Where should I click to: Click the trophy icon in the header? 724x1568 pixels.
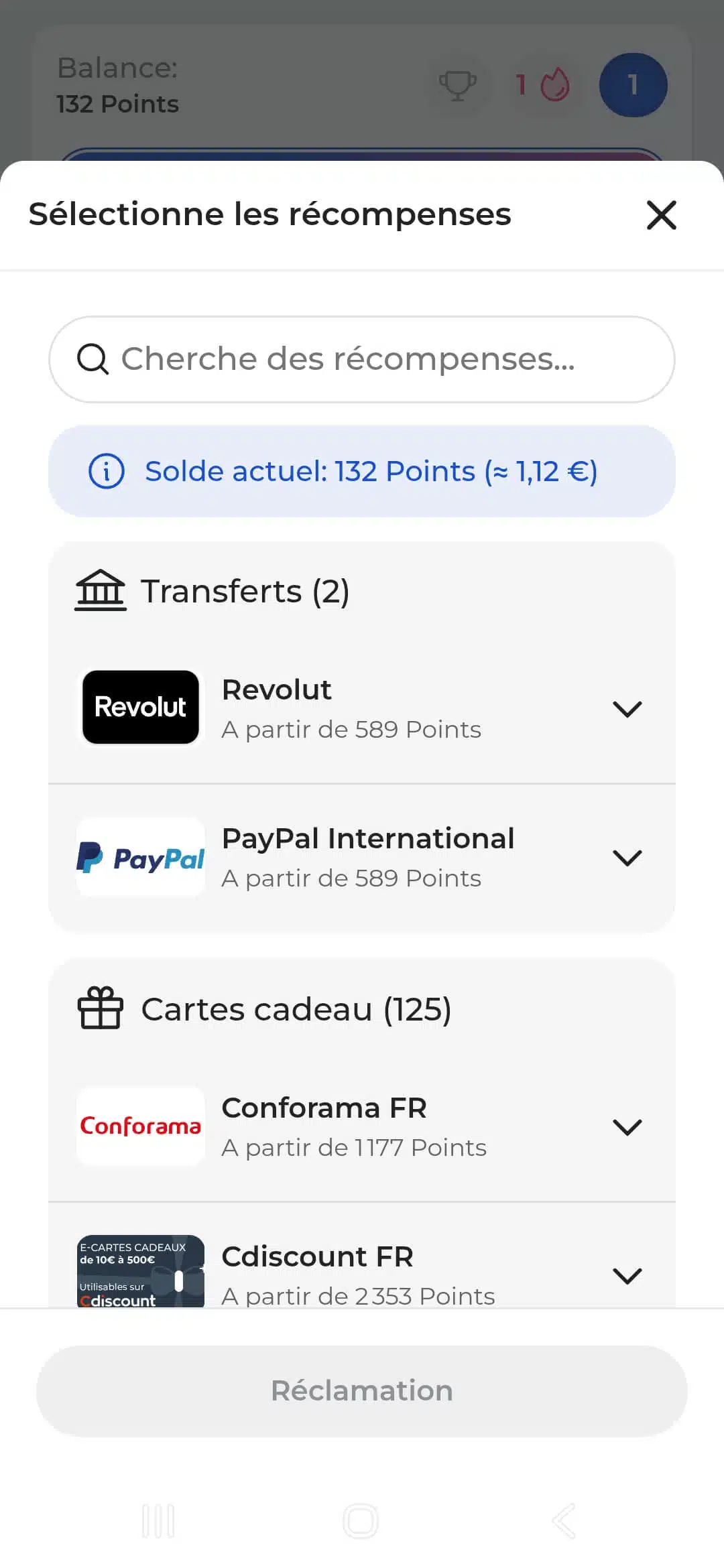(x=457, y=85)
